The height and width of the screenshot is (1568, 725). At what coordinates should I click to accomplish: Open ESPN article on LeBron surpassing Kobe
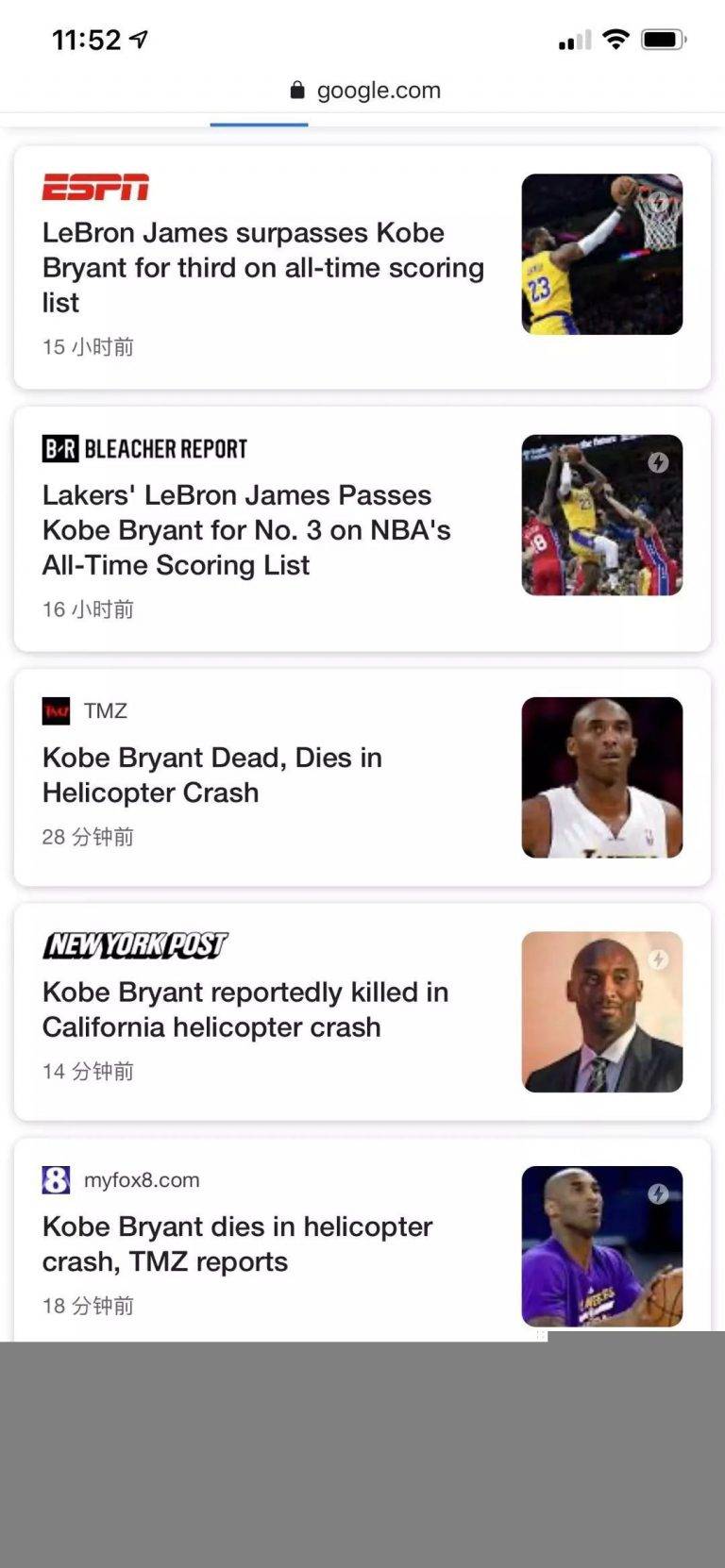pos(262,268)
